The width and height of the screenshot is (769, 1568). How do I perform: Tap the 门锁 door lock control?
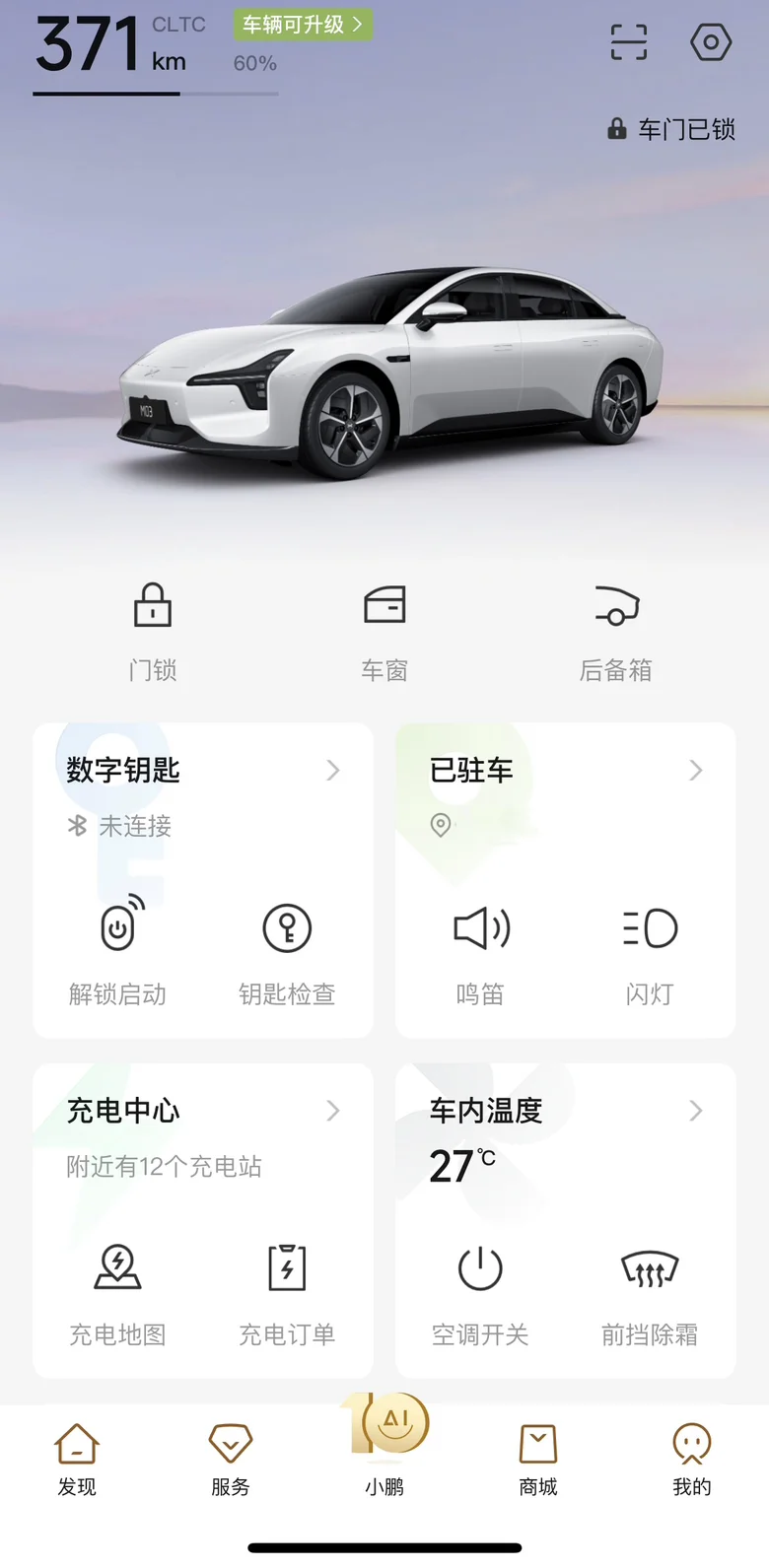tap(153, 633)
